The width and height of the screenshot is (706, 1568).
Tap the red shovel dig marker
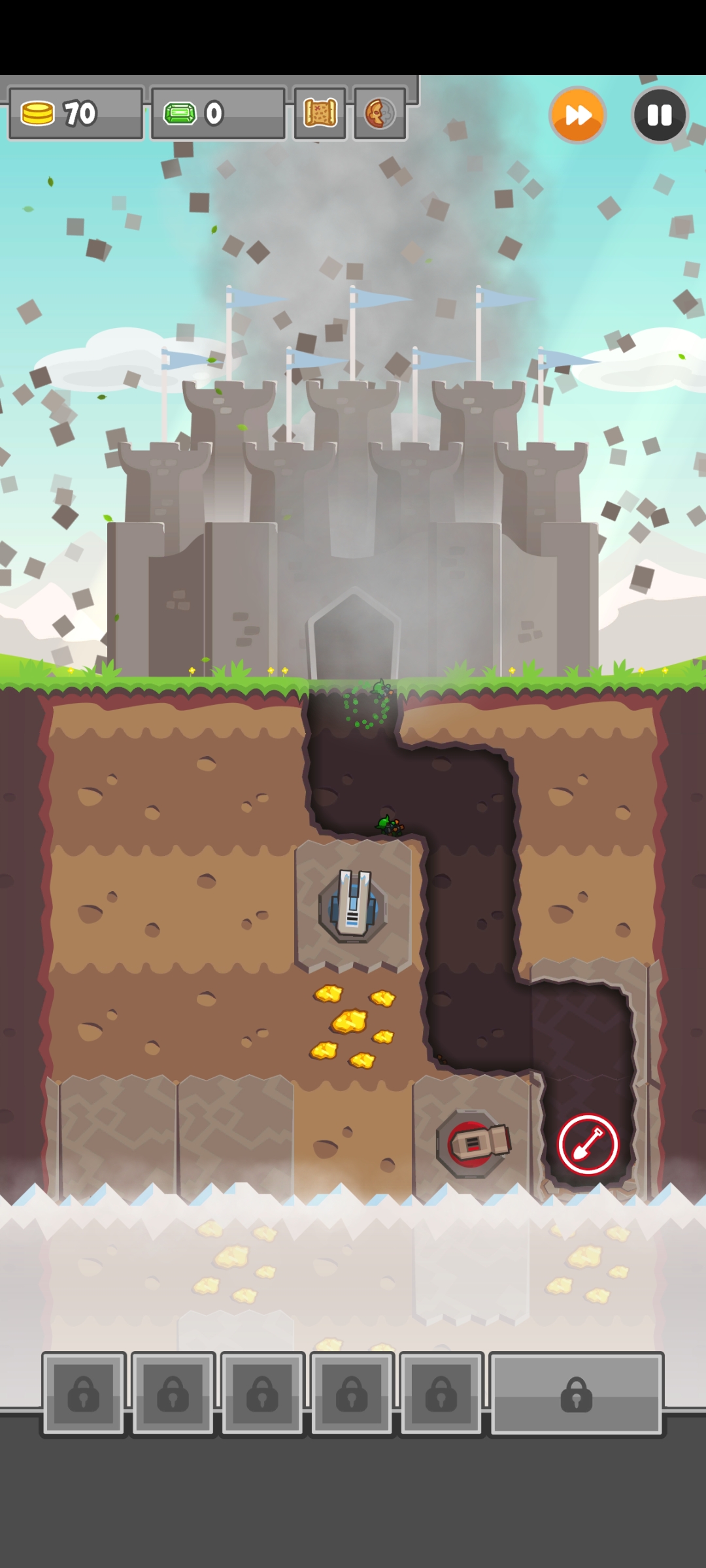pyautogui.click(x=588, y=1144)
